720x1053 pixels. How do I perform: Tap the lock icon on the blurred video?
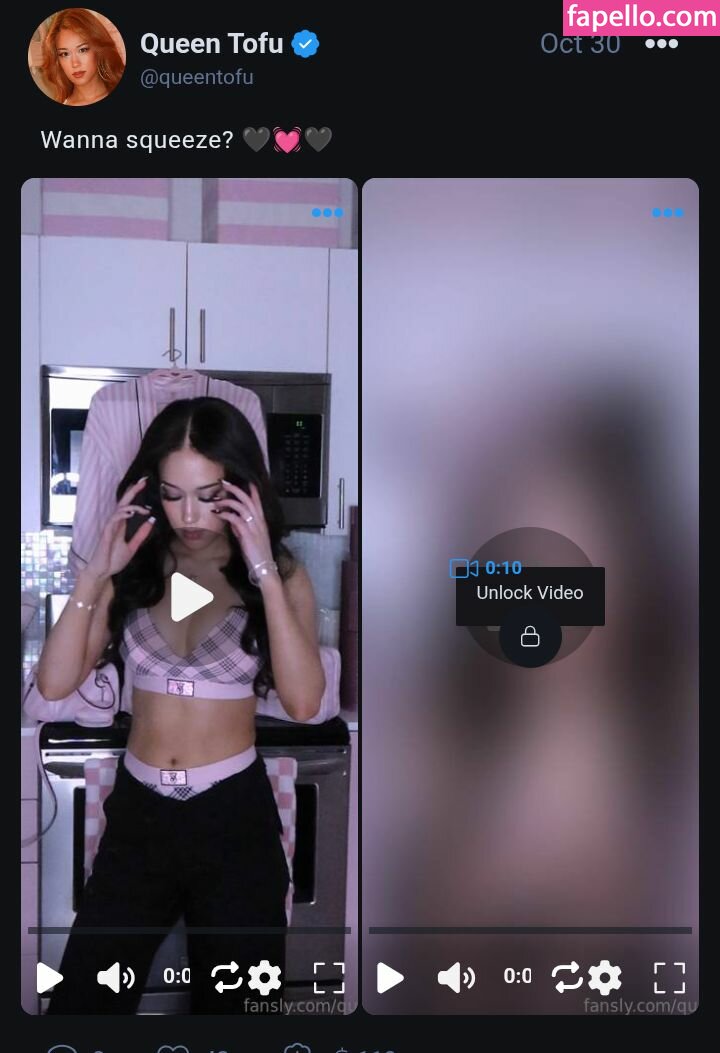click(530, 637)
